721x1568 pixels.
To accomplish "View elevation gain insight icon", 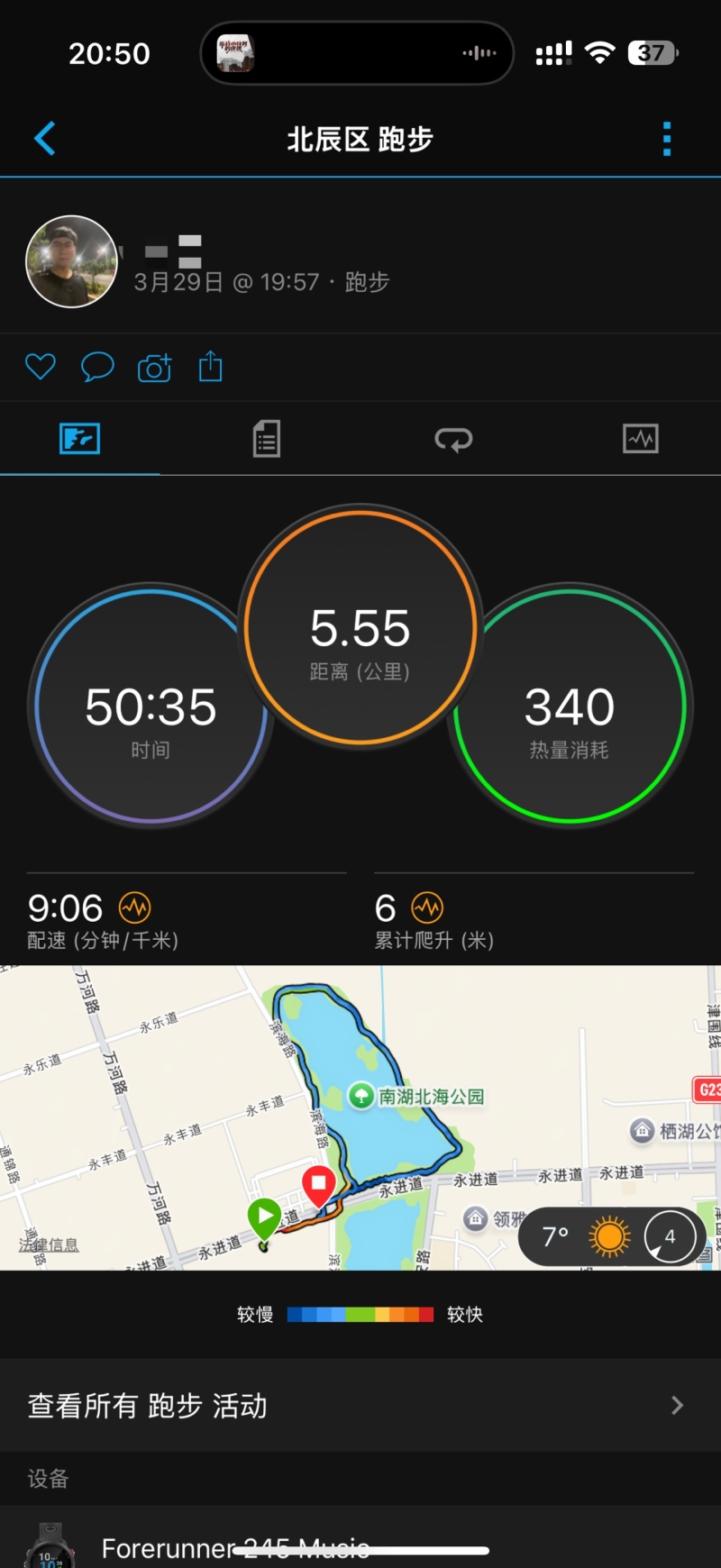I will pyautogui.click(x=427, y=907).
